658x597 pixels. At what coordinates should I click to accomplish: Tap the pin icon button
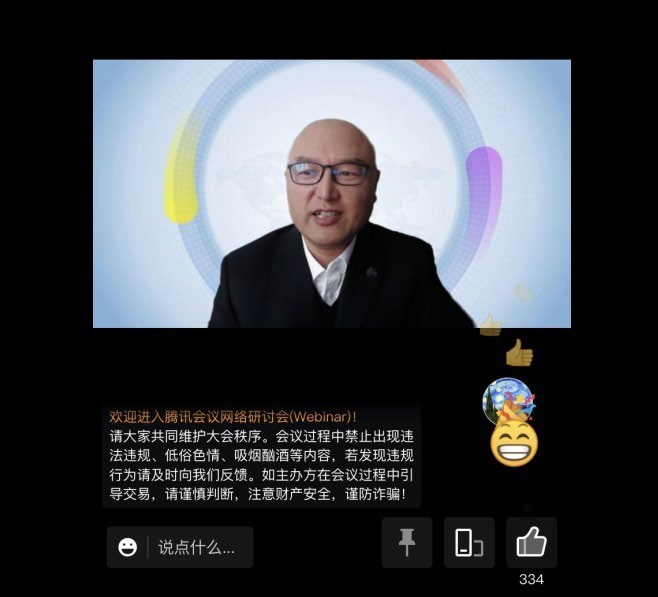[x=407, y=543]
